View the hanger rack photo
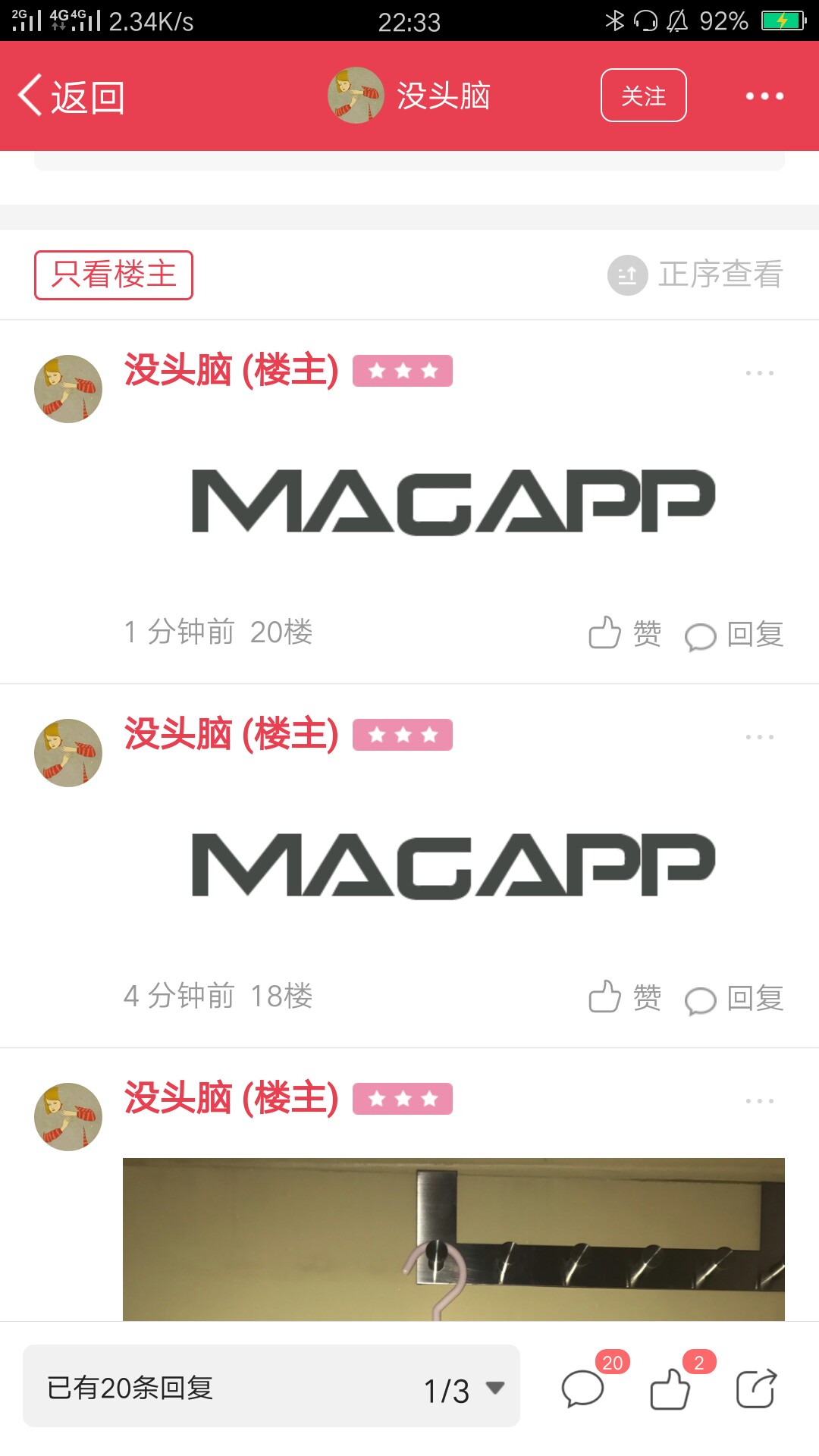The height and width of the screenshot is (1456, 819). pyautogui.click(x=453, y=1239)
